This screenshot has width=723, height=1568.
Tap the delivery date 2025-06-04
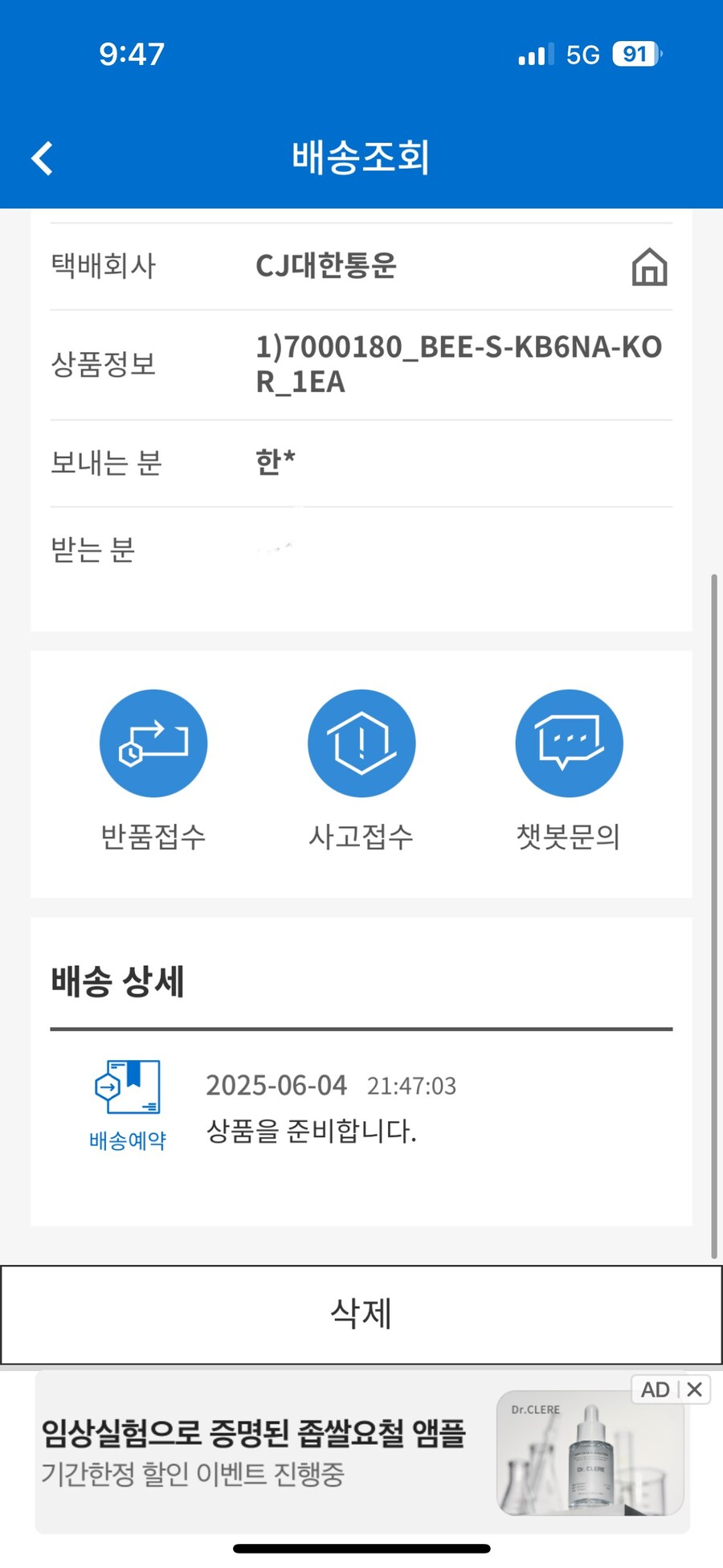coord(276,1085)
